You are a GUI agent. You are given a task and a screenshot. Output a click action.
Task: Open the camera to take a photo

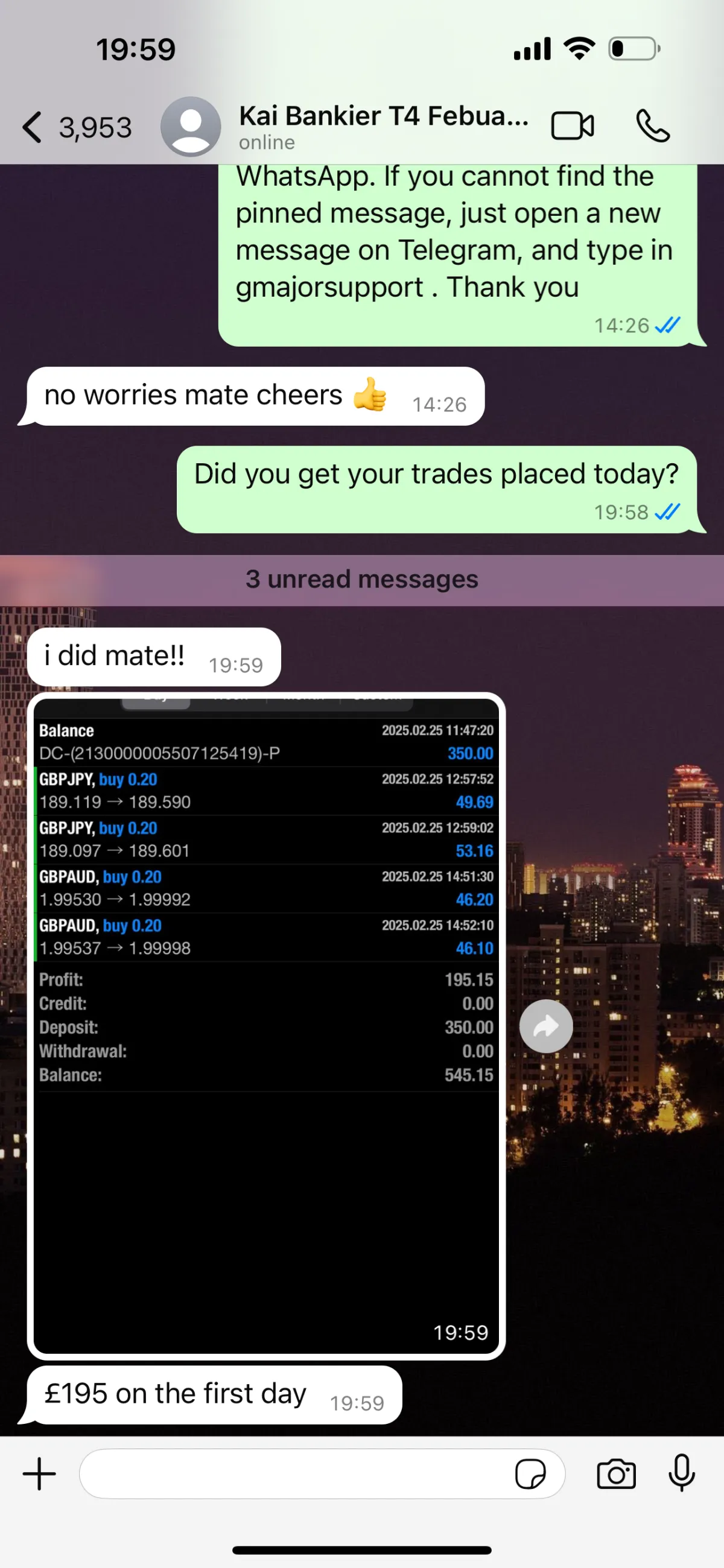click(x=615, y=1474)
